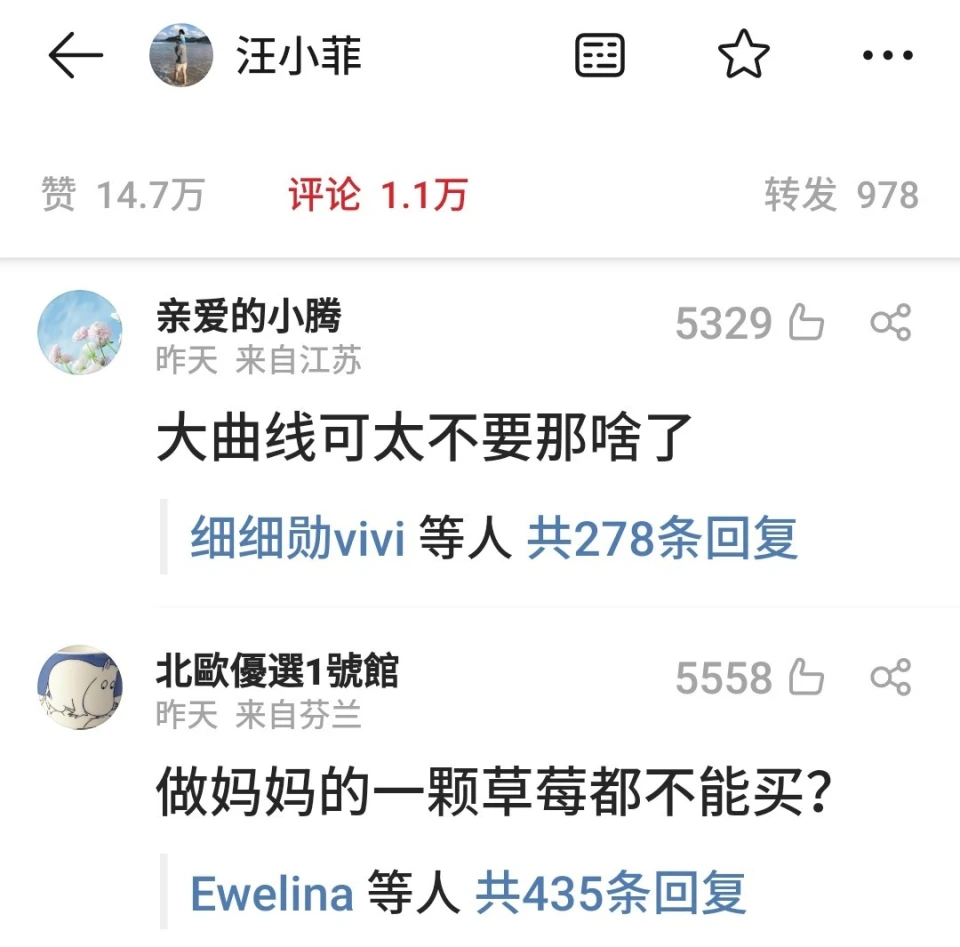The width and height of the screenshot is (960, 947).
Task: Favorite this post with the star icon
Action: pos(744,56)
